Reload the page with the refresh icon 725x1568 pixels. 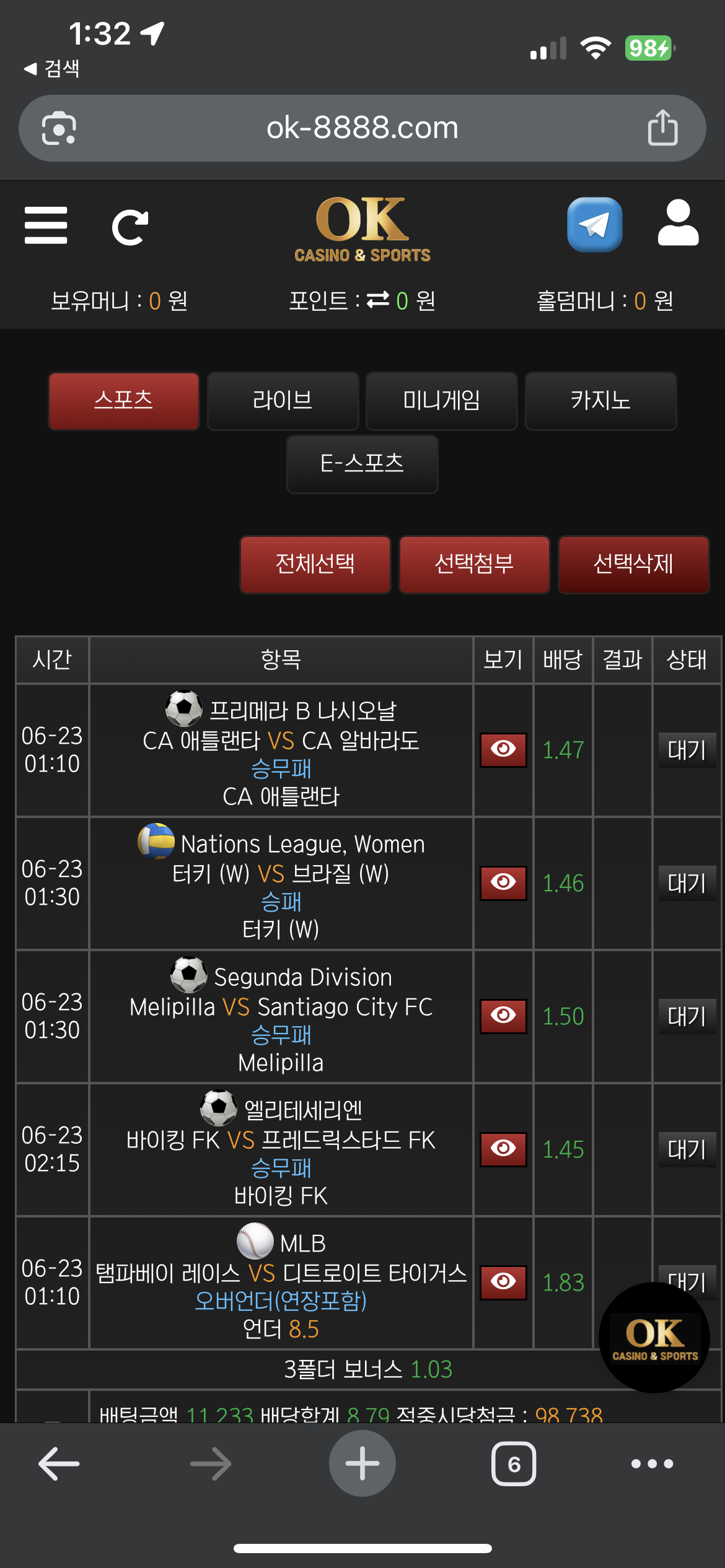tap(130, 227)
